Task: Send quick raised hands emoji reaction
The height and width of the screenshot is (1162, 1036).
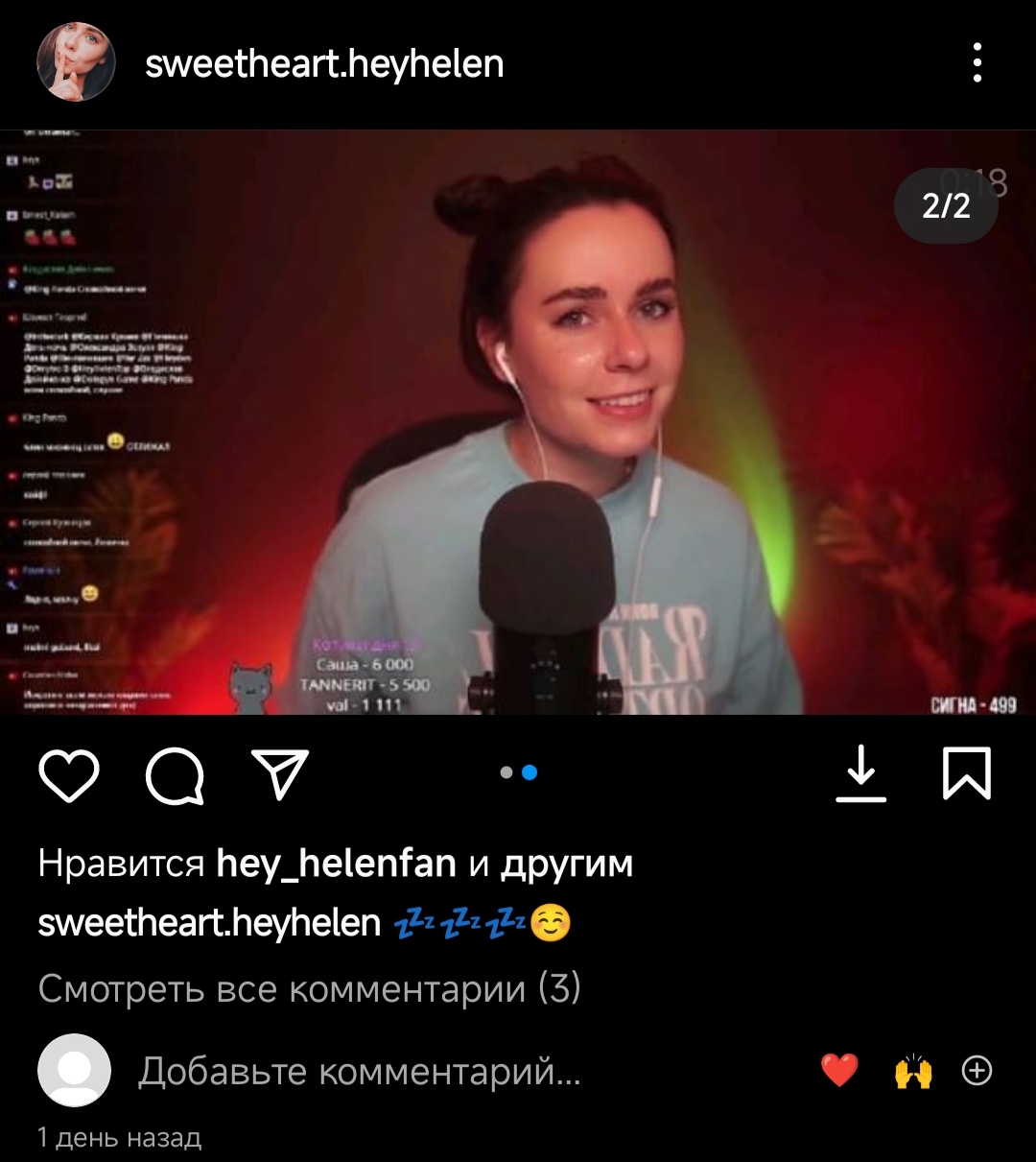Action: [912, 1072]
